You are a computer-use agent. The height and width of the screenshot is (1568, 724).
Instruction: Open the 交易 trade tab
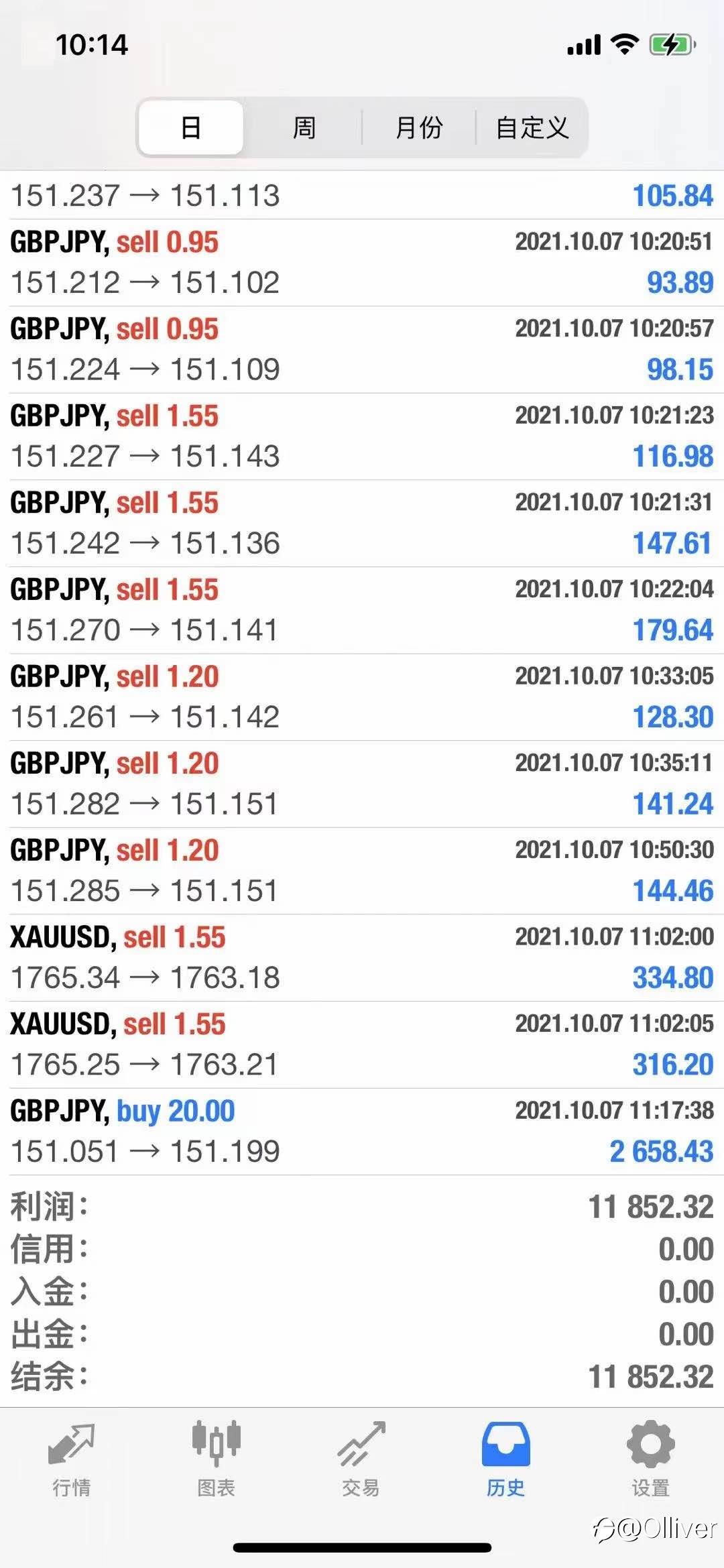point(361,1459)
